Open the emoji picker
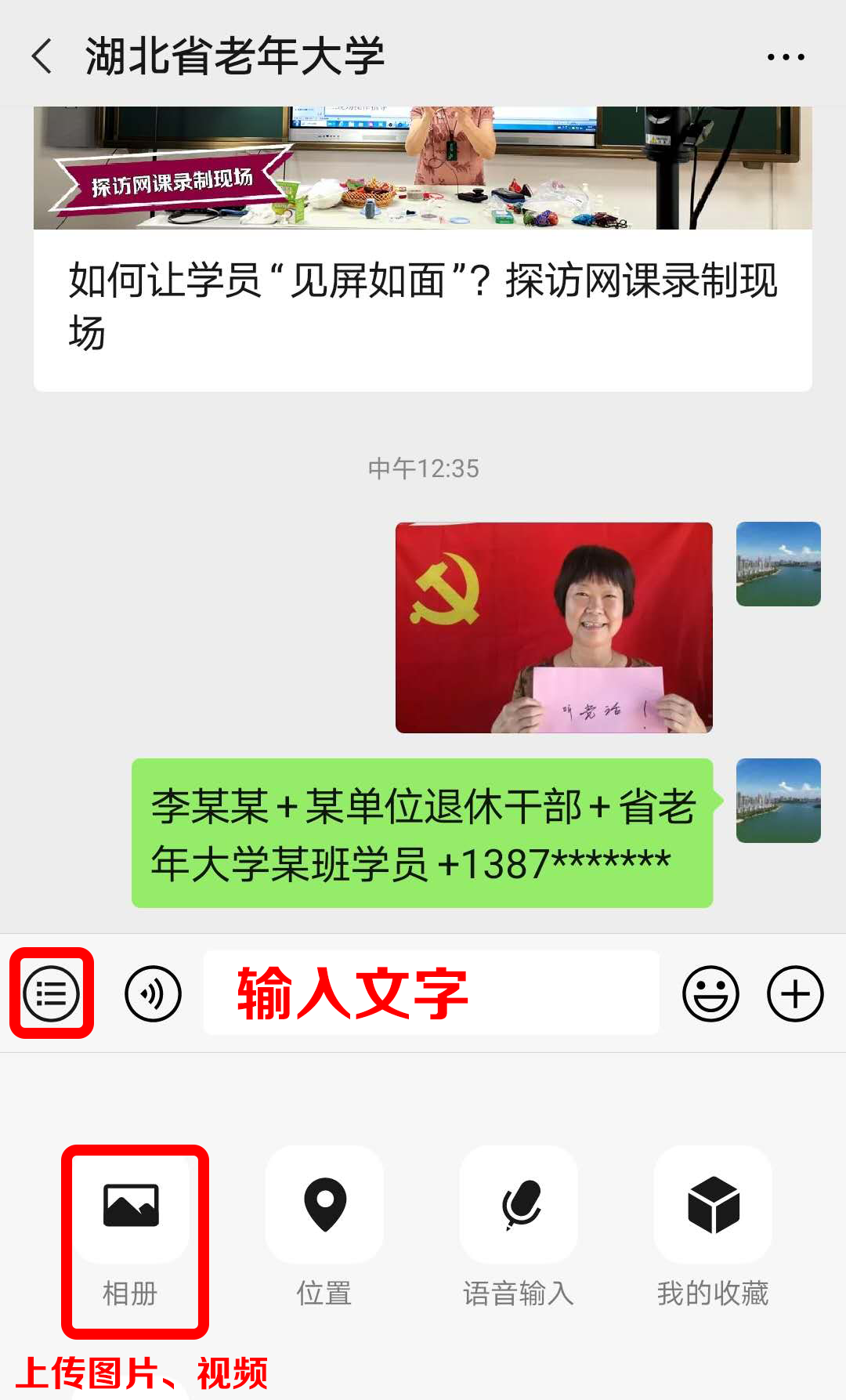The width and height of the screenshot is (846, 1400). click(710, 993)
